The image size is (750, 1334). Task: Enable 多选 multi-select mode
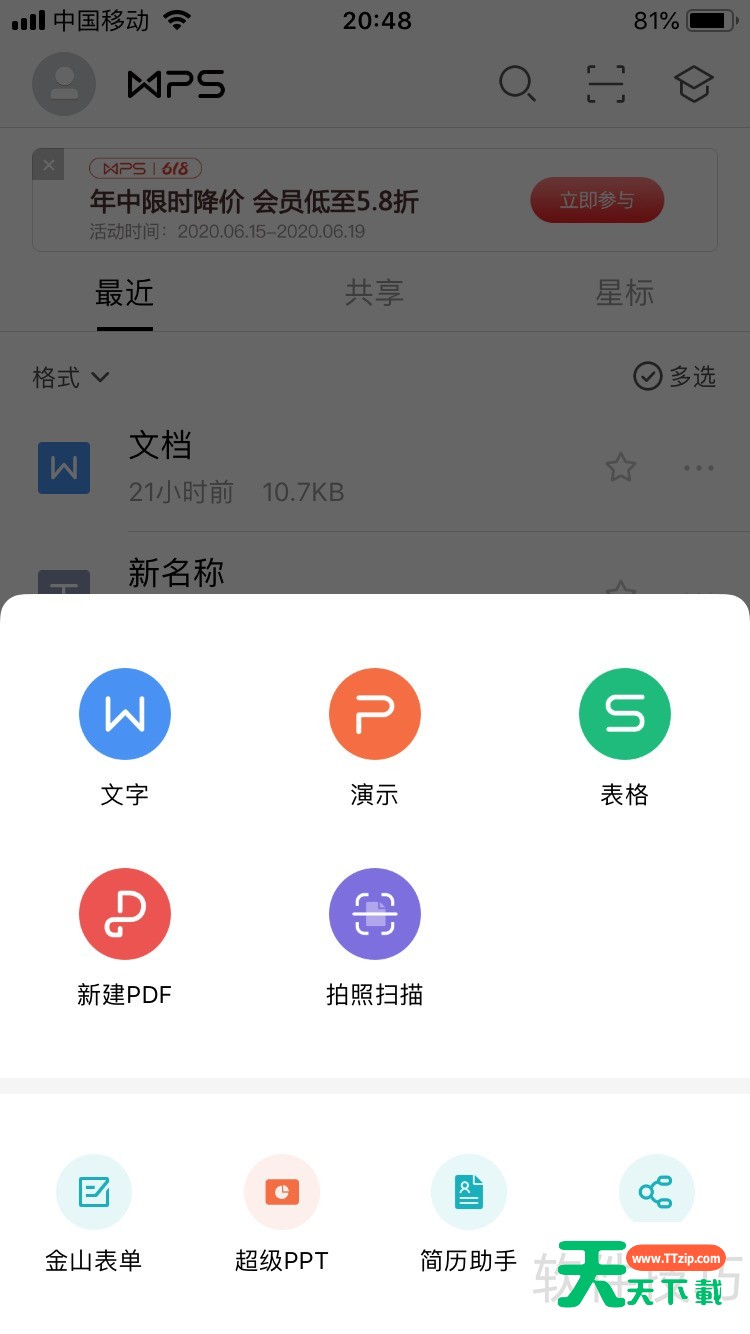point(674,377)
